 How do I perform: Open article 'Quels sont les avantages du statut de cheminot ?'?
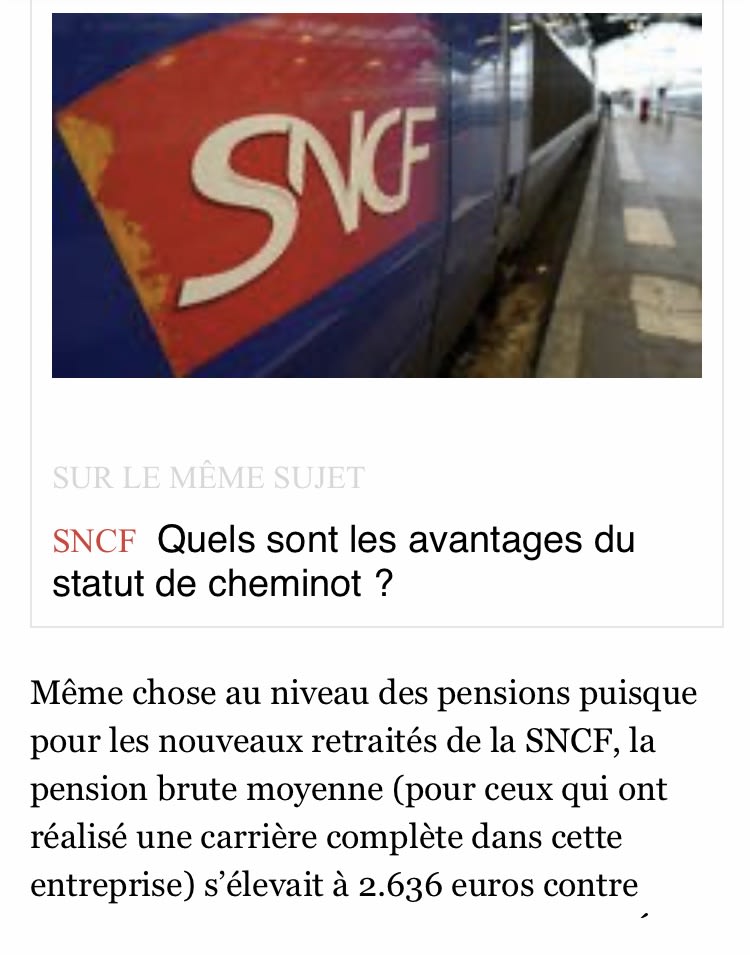tap(396, 561)
